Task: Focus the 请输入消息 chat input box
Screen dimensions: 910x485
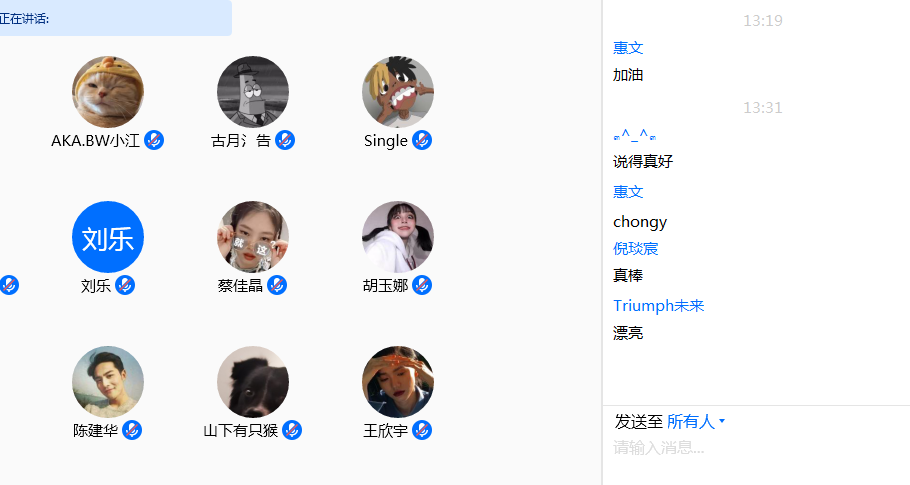Action: click(750, 448)
